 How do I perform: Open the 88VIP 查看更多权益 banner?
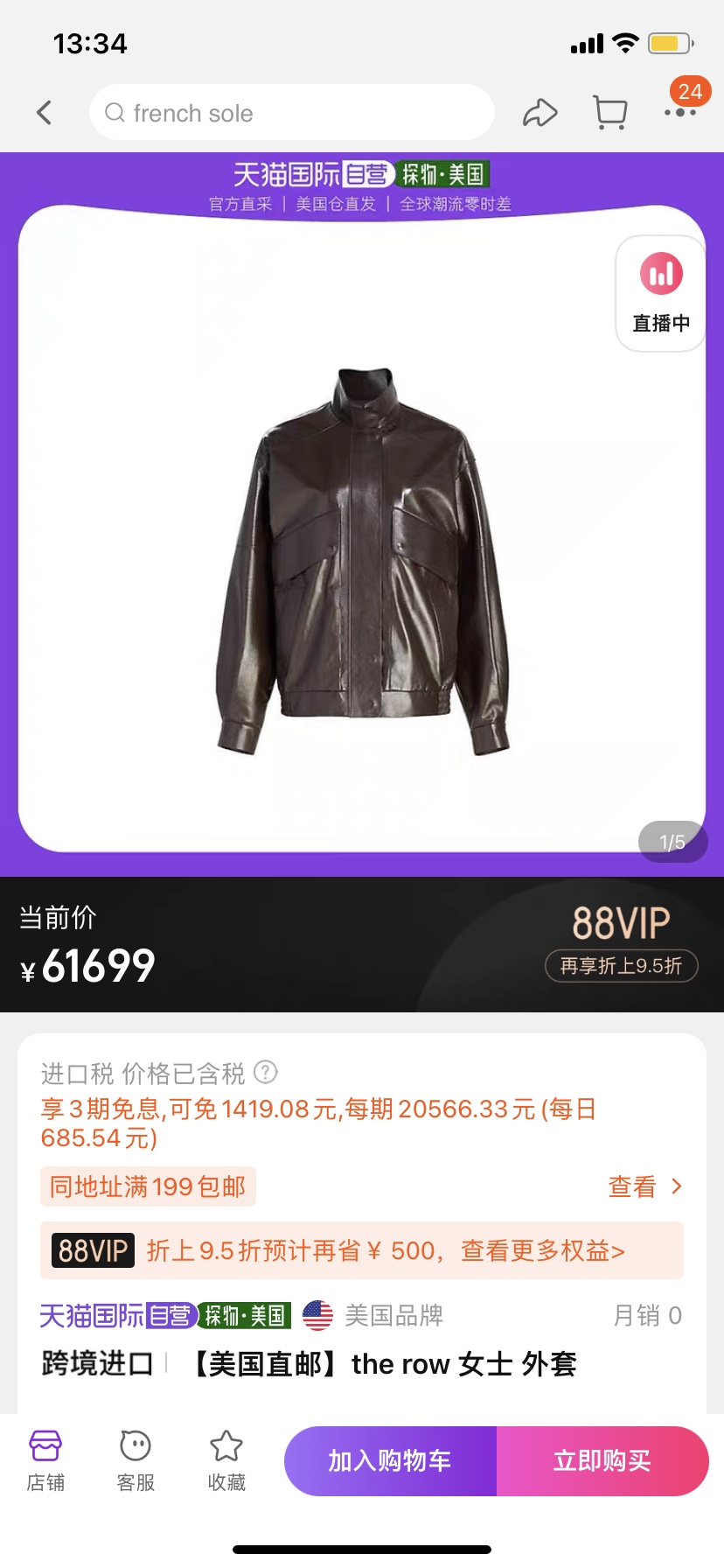click(362, 1250)
